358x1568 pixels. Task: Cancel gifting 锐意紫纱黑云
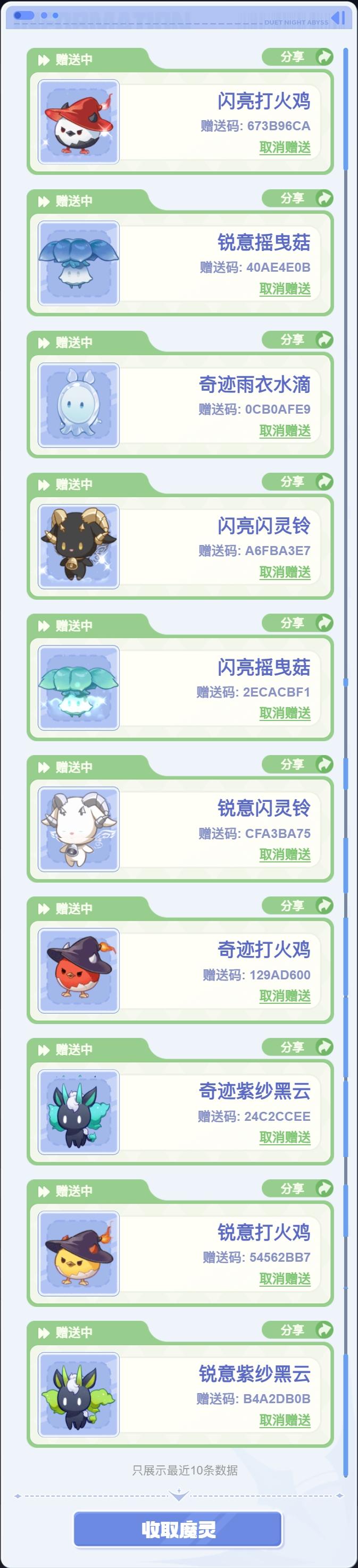[x=285, y=1420]
